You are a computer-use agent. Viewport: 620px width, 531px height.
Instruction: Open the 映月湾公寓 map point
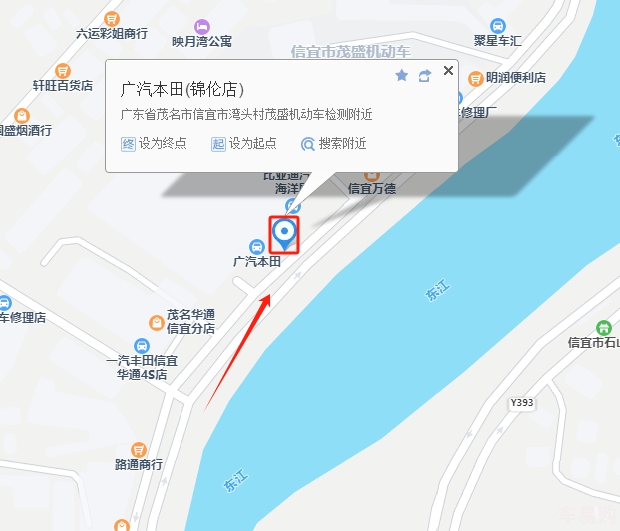pyautogui.click(x=202, y=25)
